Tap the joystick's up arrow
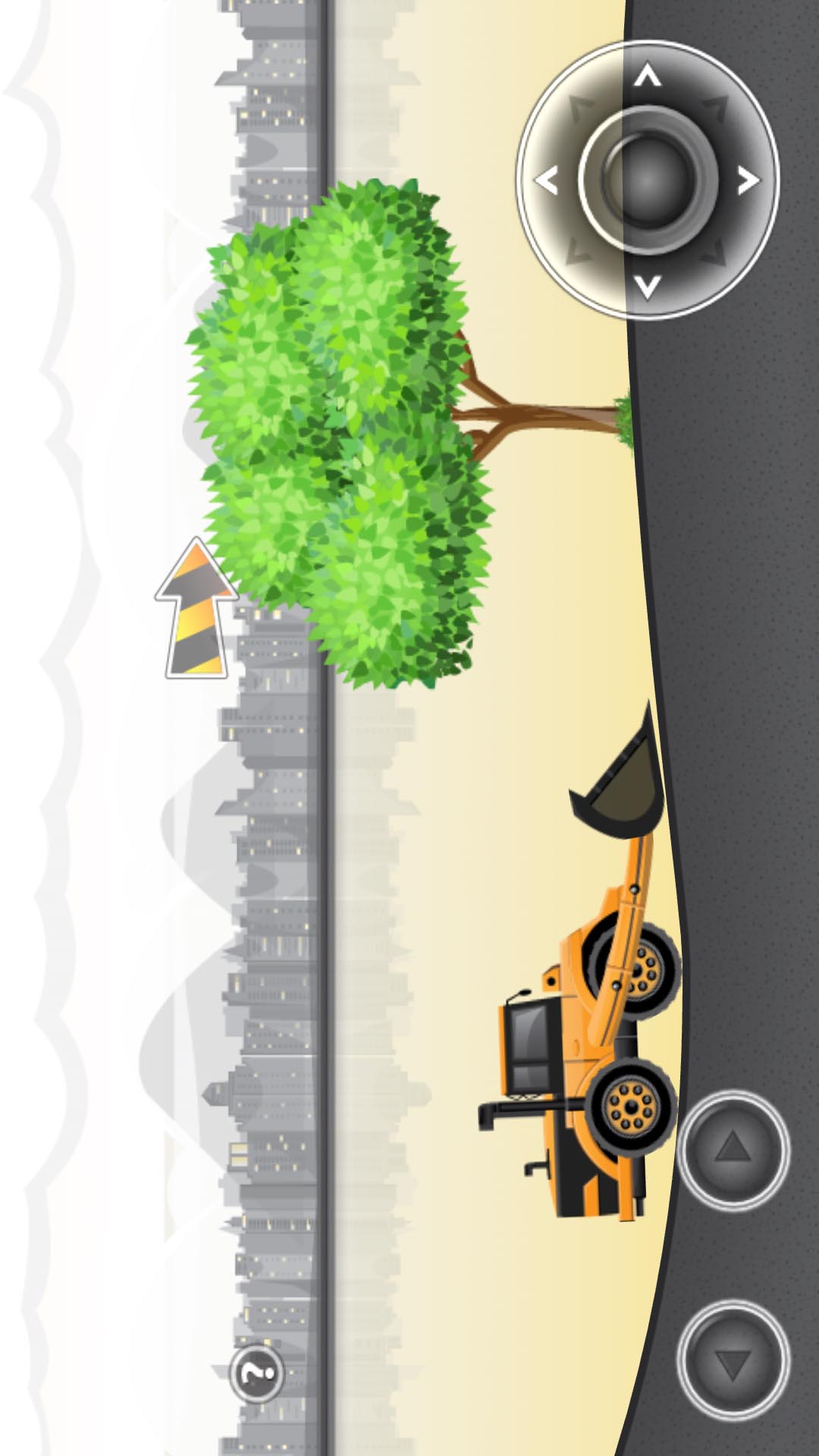This screenshot has width=819, height=1456. [x=647, y=76]
